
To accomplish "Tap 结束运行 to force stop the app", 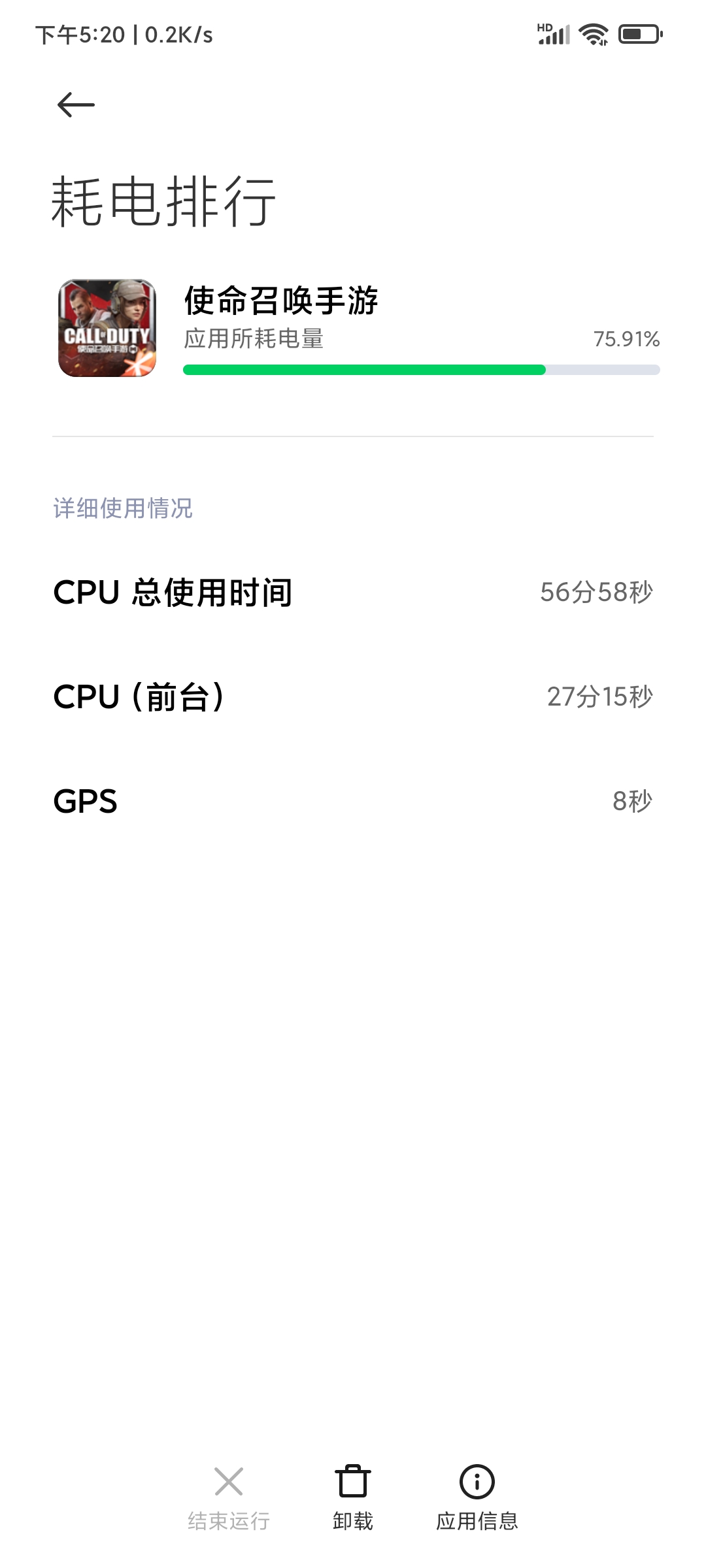I will (x=229, y=1496).
